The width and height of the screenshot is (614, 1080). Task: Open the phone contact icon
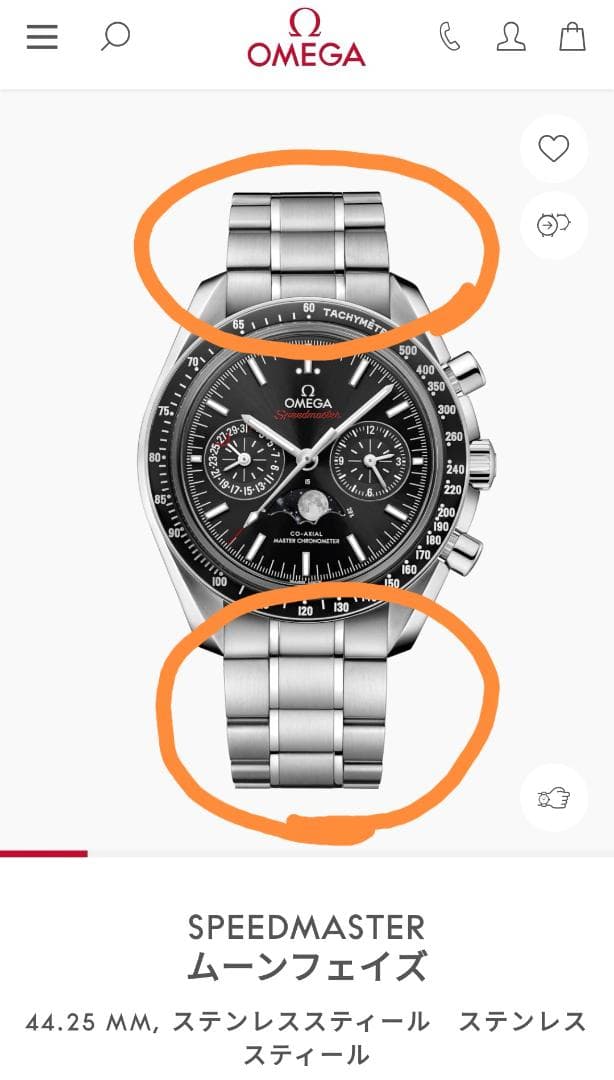(450, 38)
